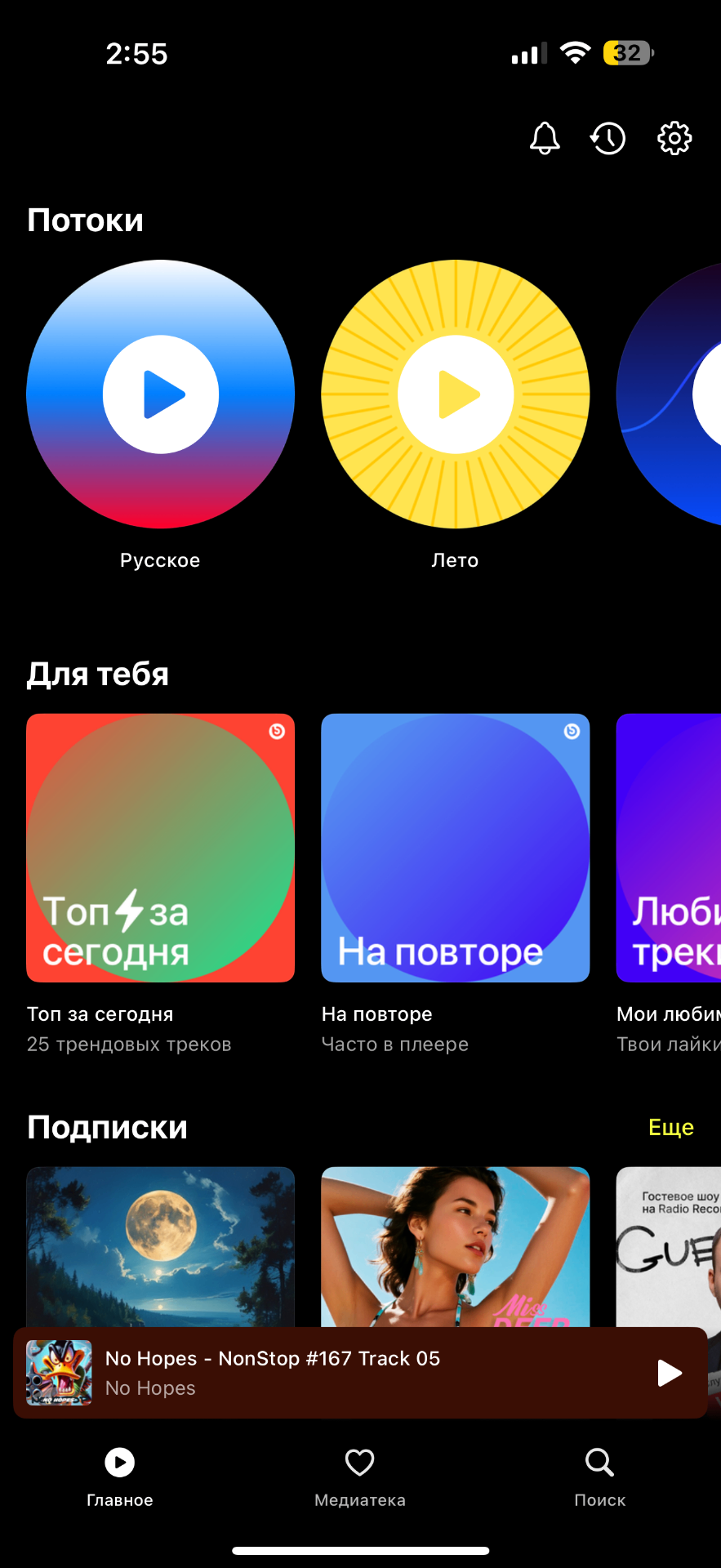Open the На повторе playlist
The height and width of the screenshot is (1568, 721).
[x=456, y=848]
